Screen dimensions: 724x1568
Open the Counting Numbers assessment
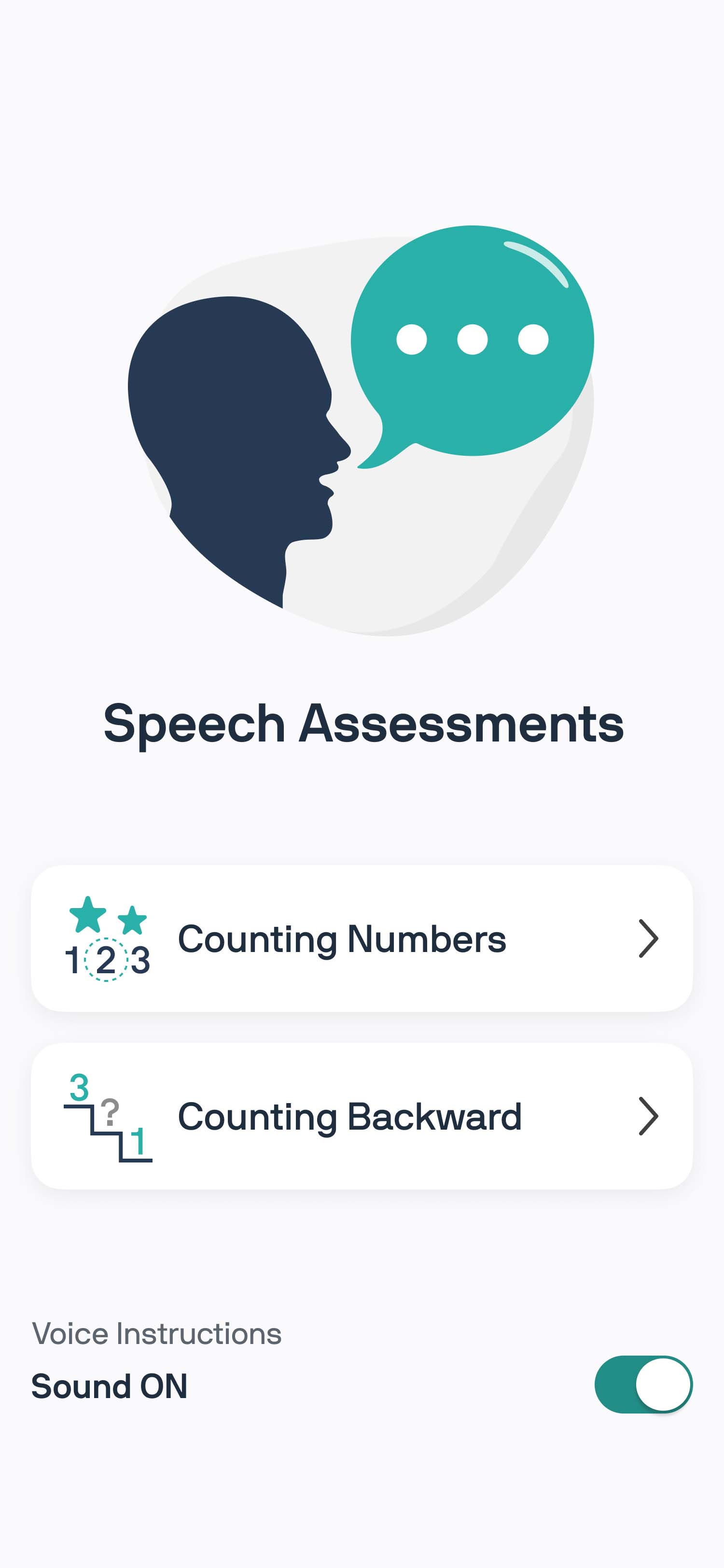[x=362, y=938]
